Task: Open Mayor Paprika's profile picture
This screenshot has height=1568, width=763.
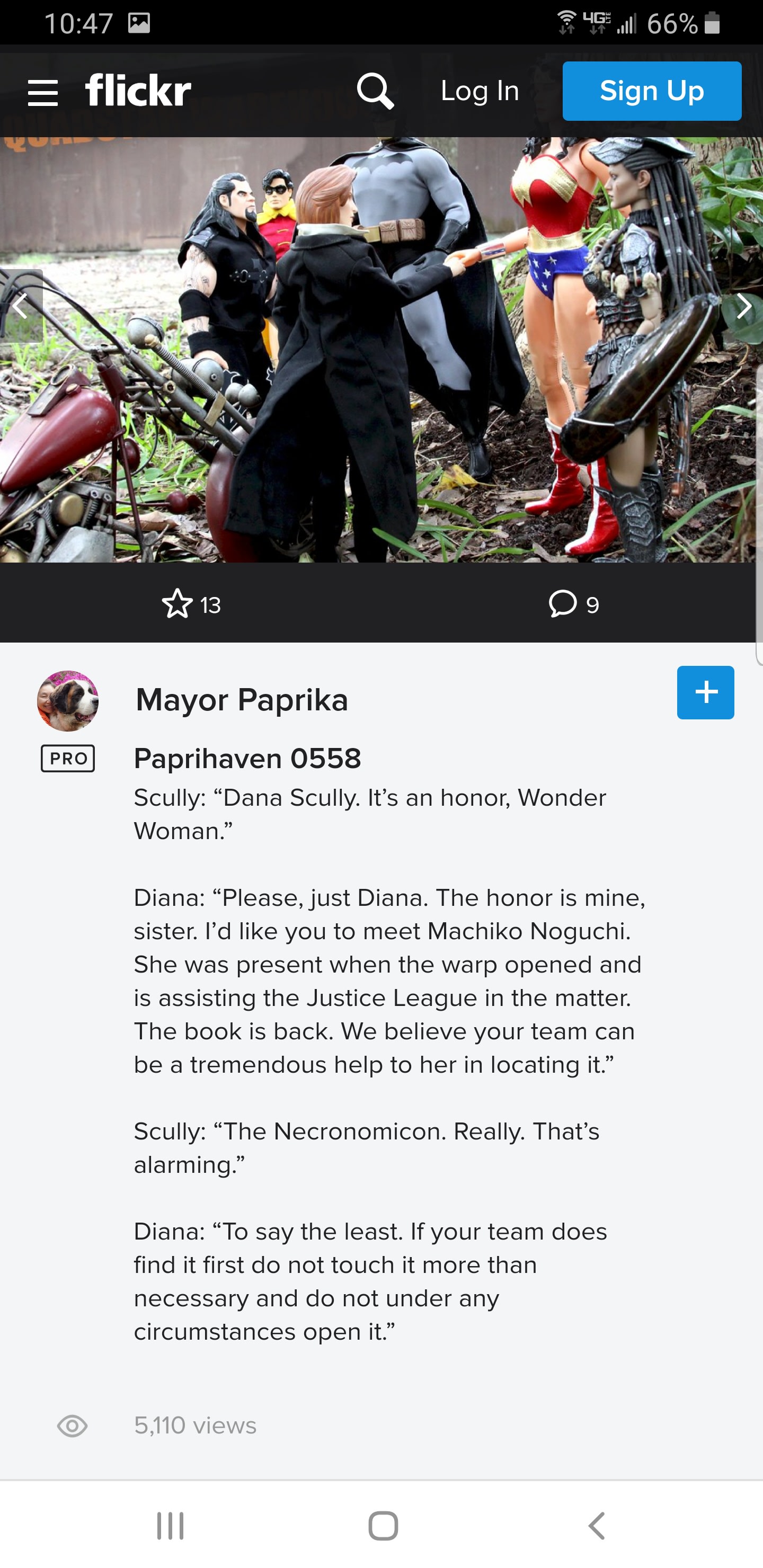Action: [x=68, y=701]
